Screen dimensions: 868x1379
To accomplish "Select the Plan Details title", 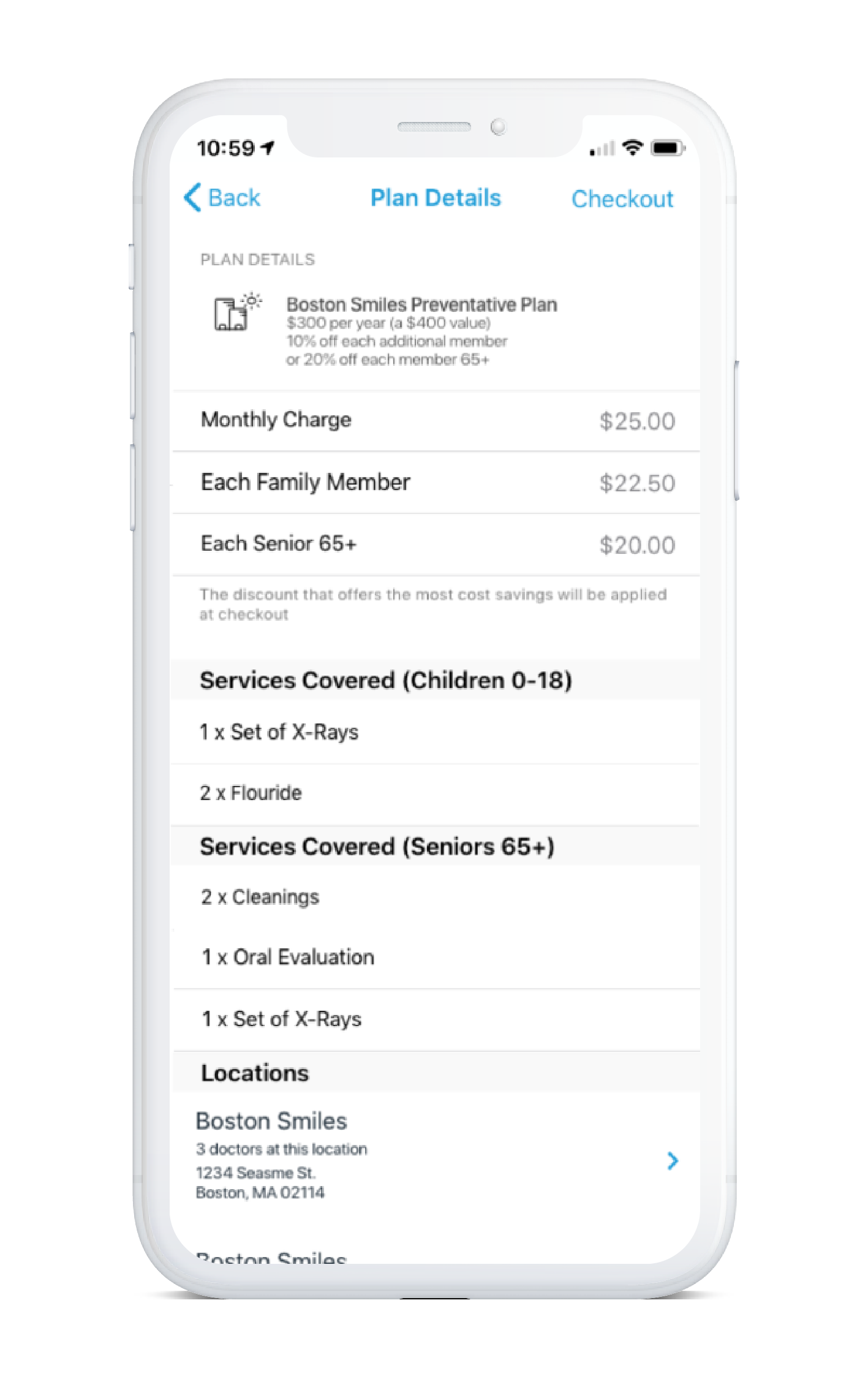I will tap(435, 197).
